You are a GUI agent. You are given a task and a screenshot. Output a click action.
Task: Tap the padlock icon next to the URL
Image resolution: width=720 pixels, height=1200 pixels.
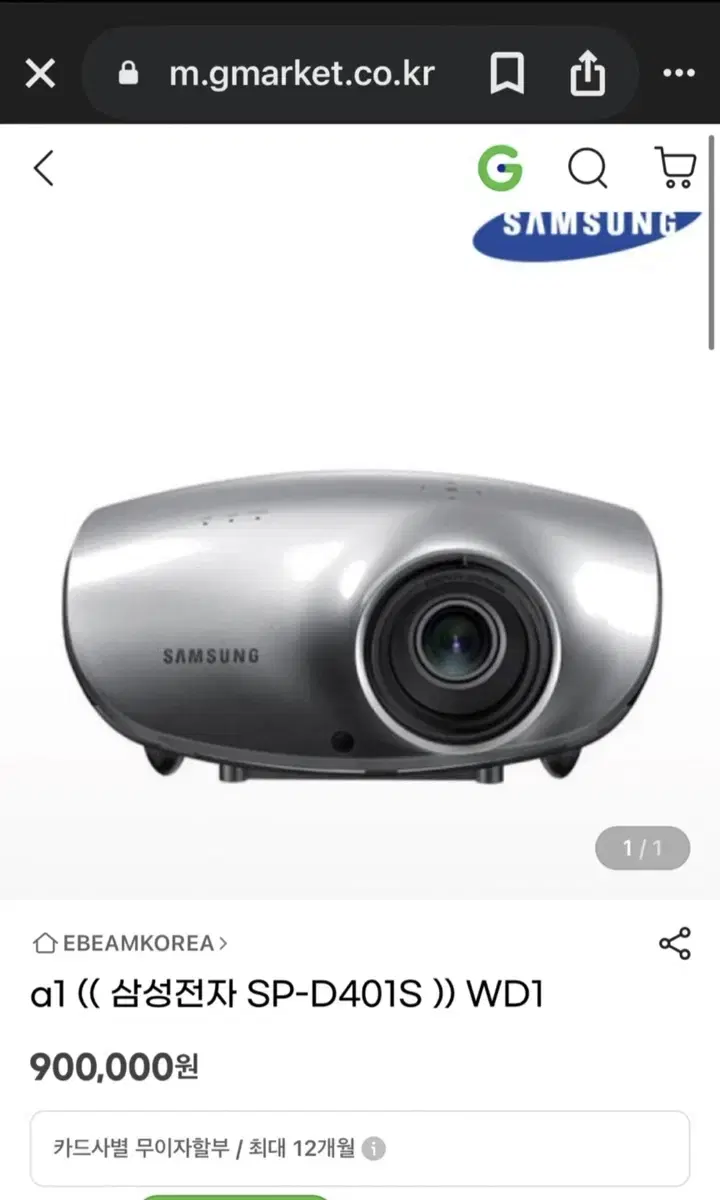(x=126, y=73)
